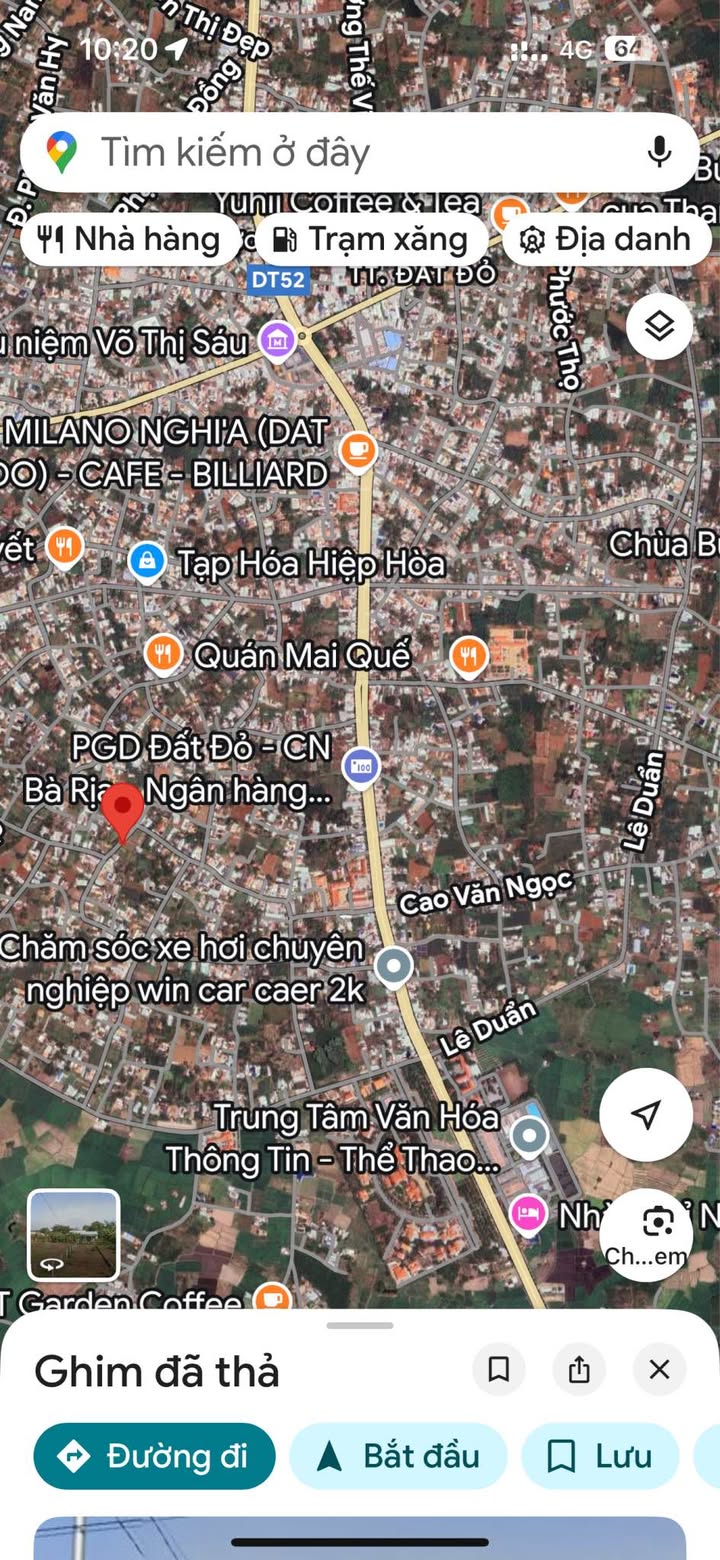This screenshot has width=720, height=1560.
Task: Save the place using "Lưu"
Action: (600, 1456)
